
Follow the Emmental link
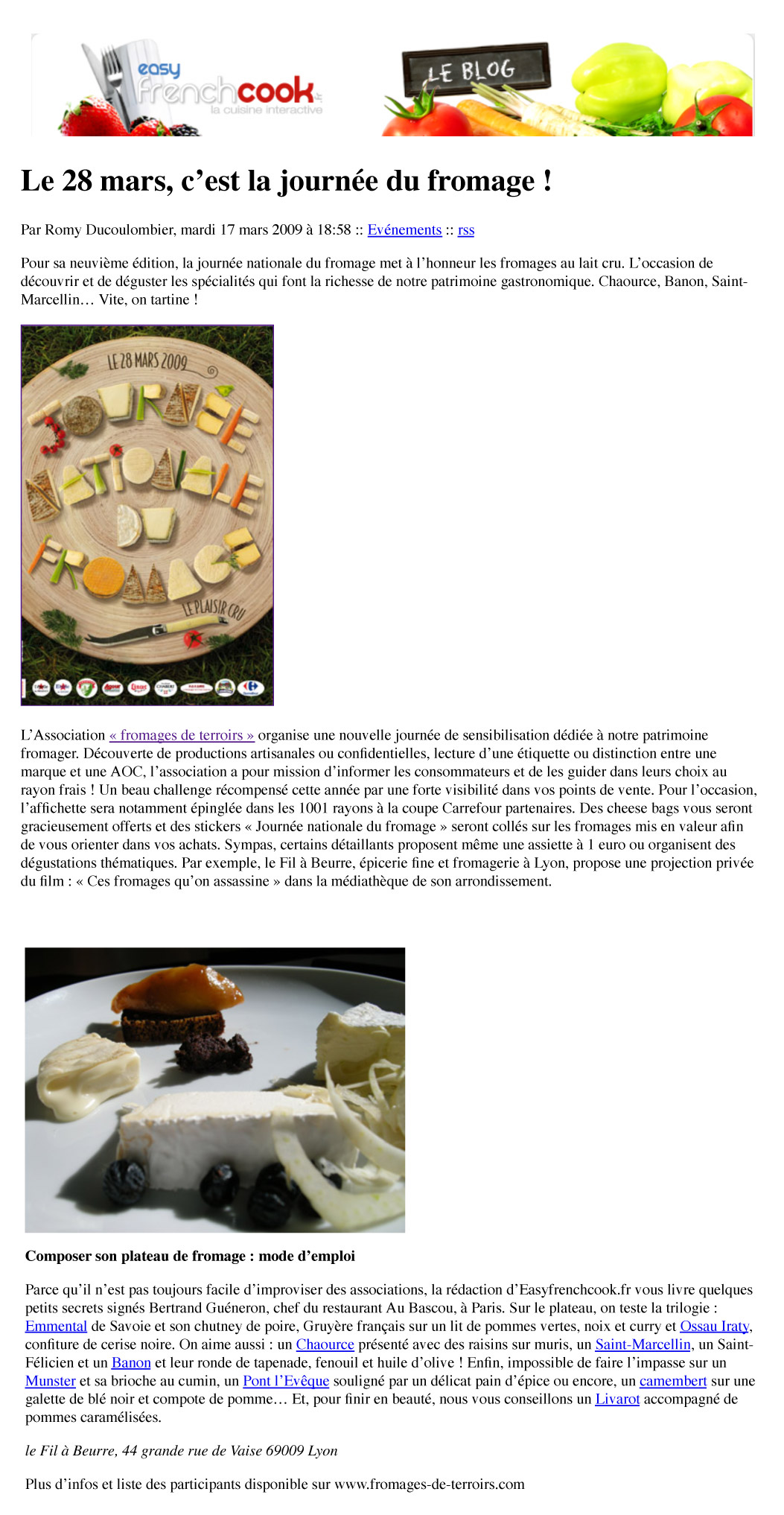pos(56,1327)
